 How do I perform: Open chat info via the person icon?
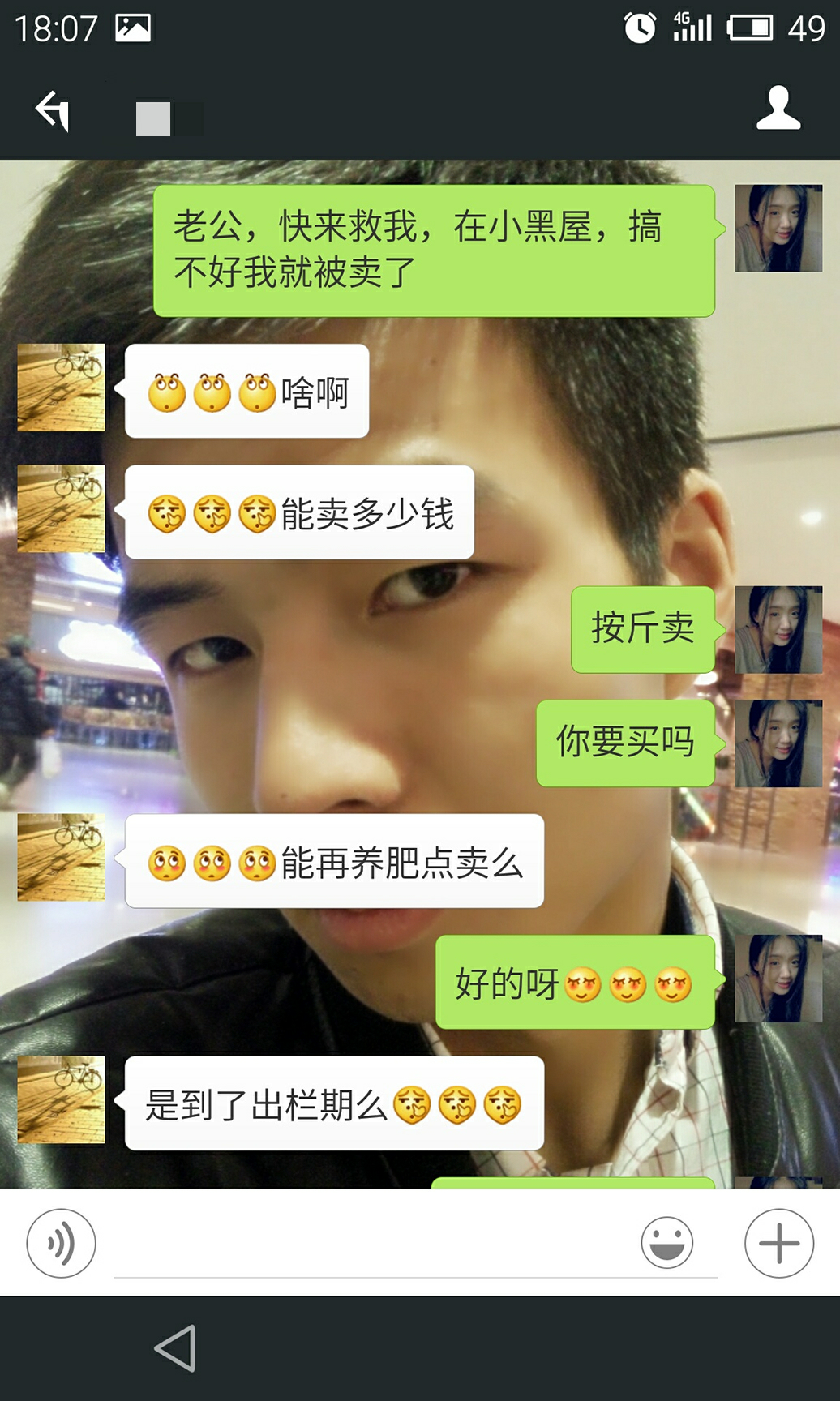[778, 109]
